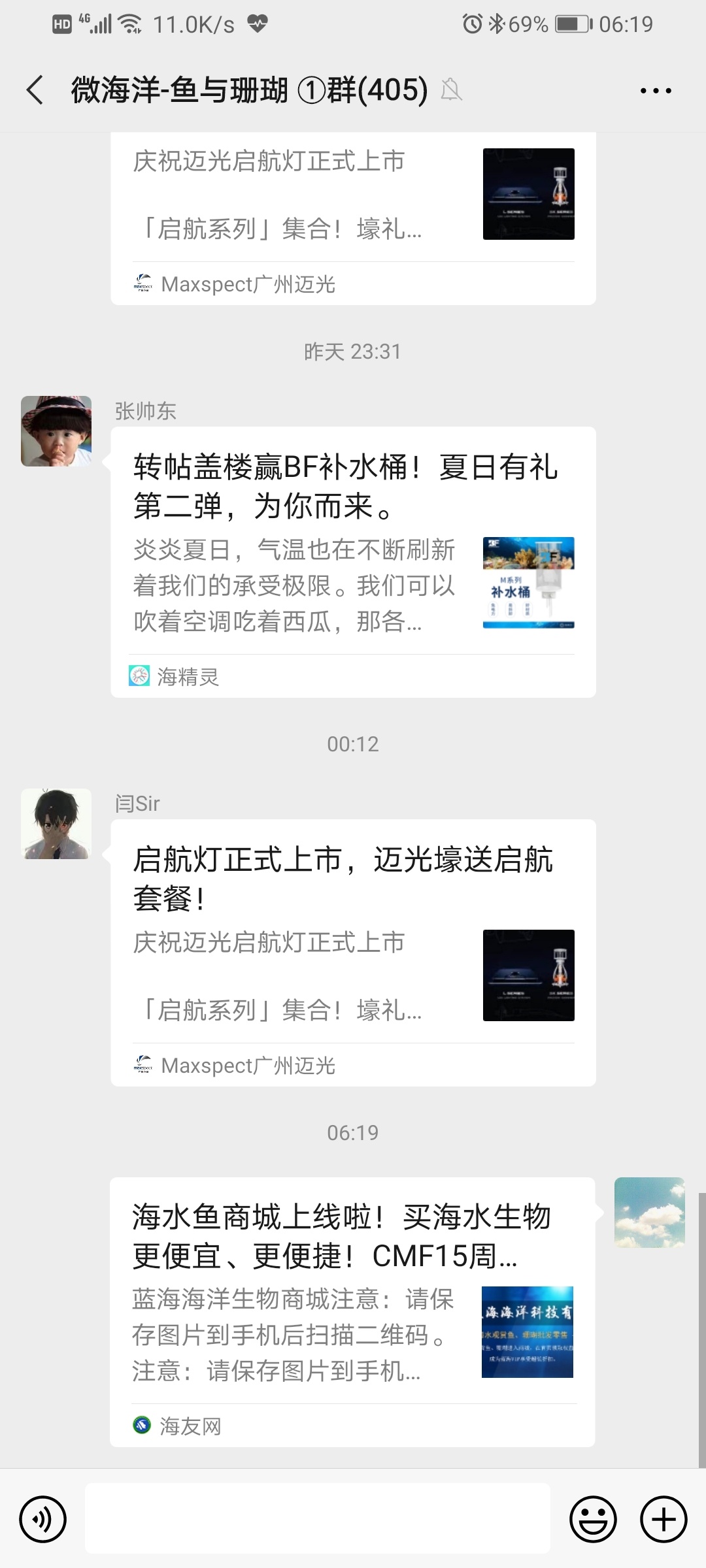Viewport: 706px width, 1568px height.
Task: Open 闫Sir's shared 启航灯 article card
Action: (353, 952)
